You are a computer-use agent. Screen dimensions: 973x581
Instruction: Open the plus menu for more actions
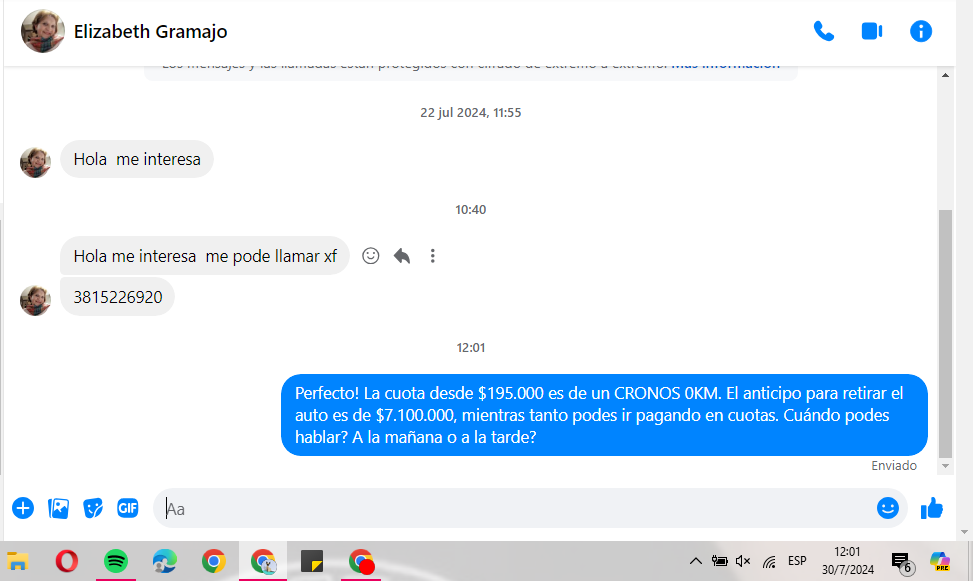click(23, 508)
